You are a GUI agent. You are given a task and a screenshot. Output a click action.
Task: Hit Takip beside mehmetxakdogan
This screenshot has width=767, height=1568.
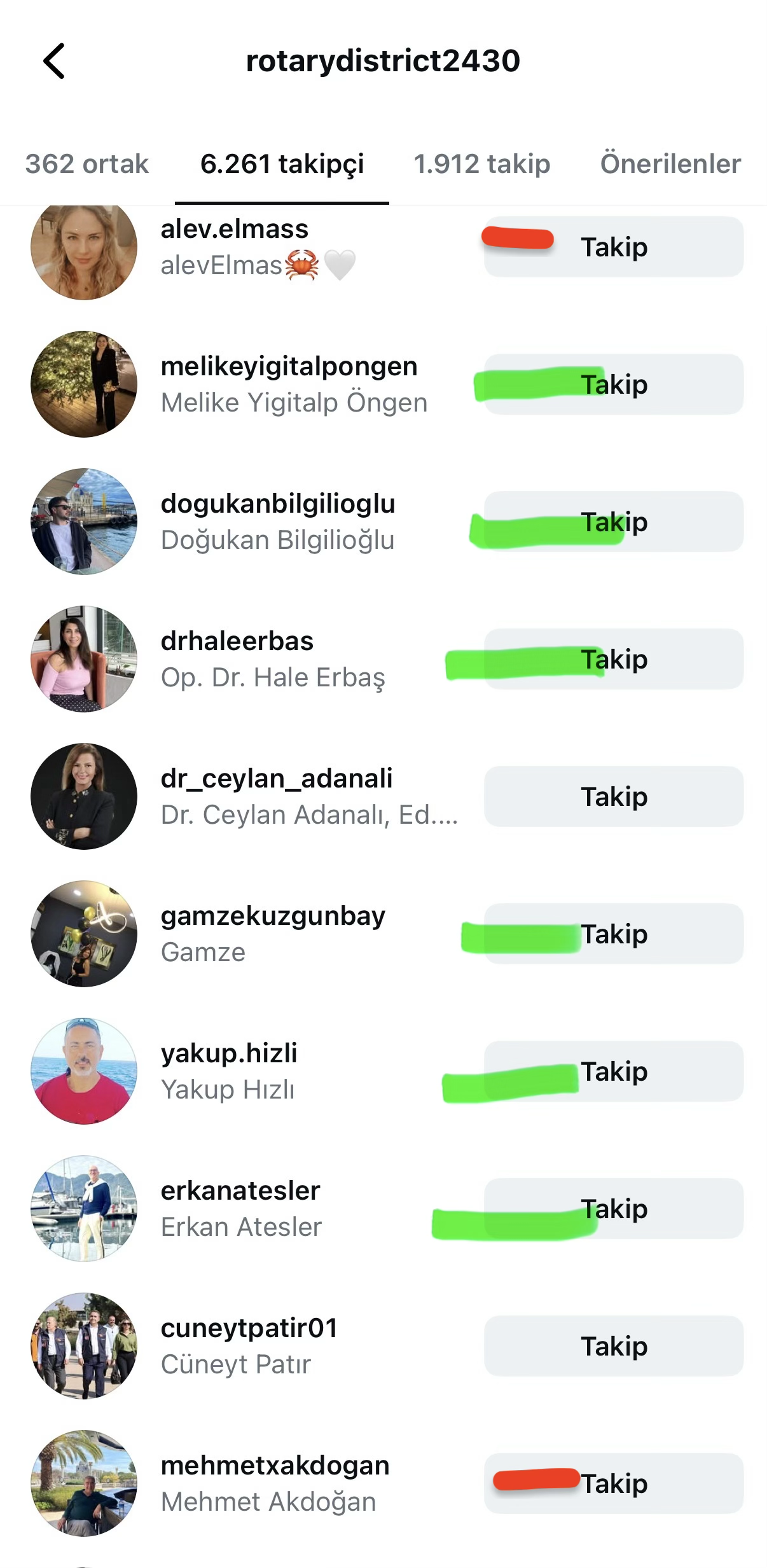pos(614,1483)
